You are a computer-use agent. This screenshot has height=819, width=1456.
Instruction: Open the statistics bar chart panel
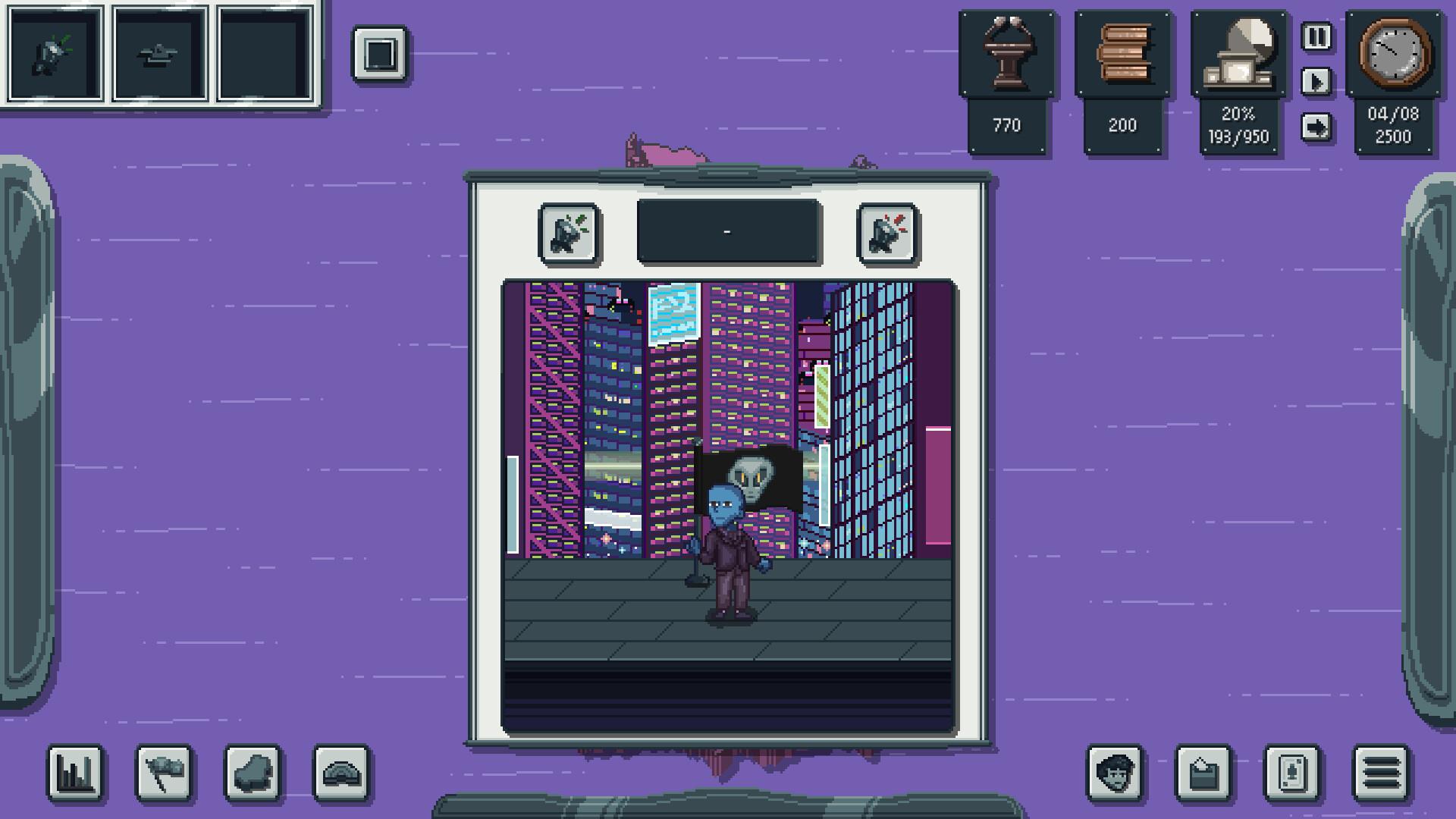click(76, 773)
